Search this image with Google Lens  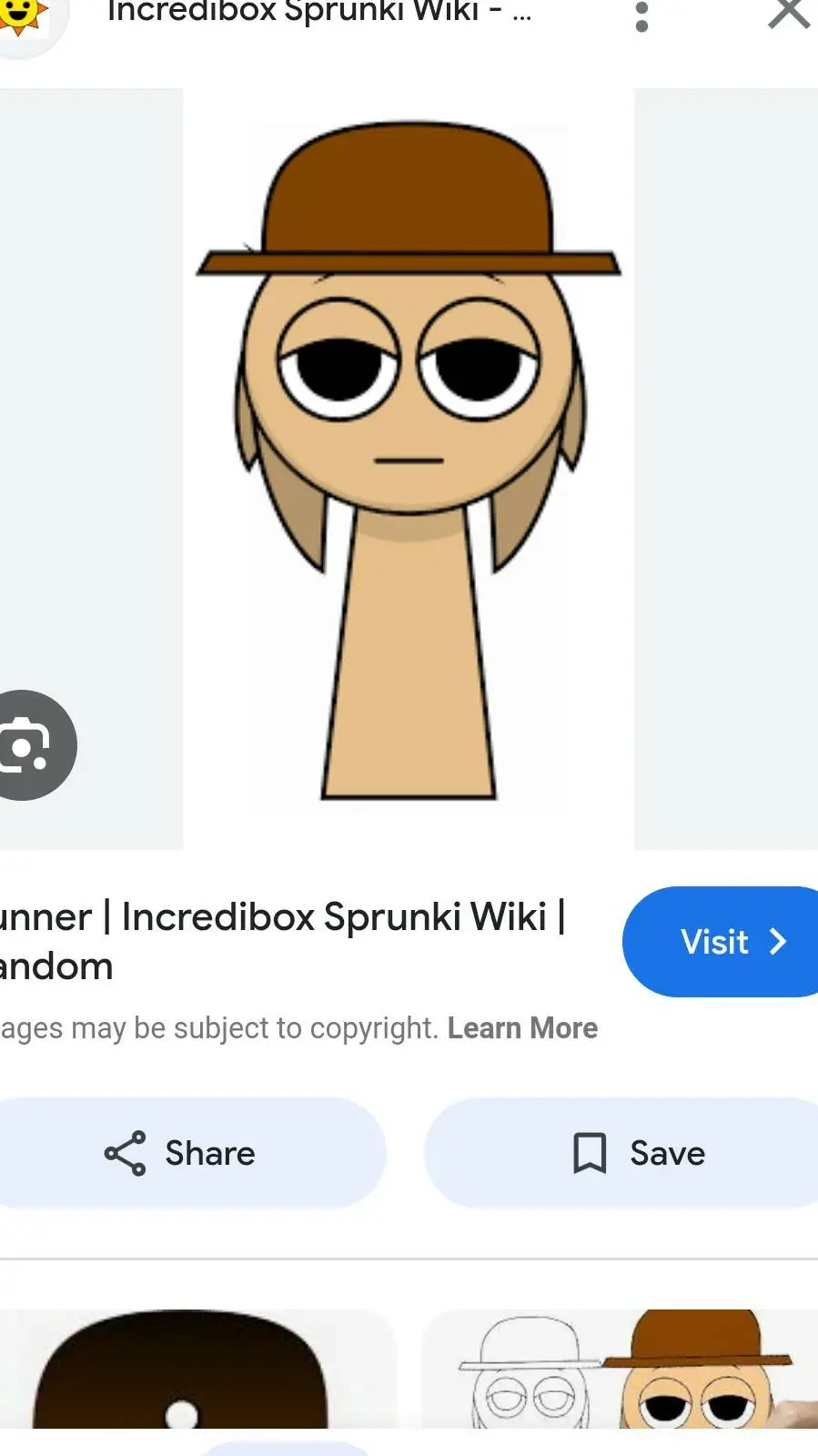coord(29,745)
